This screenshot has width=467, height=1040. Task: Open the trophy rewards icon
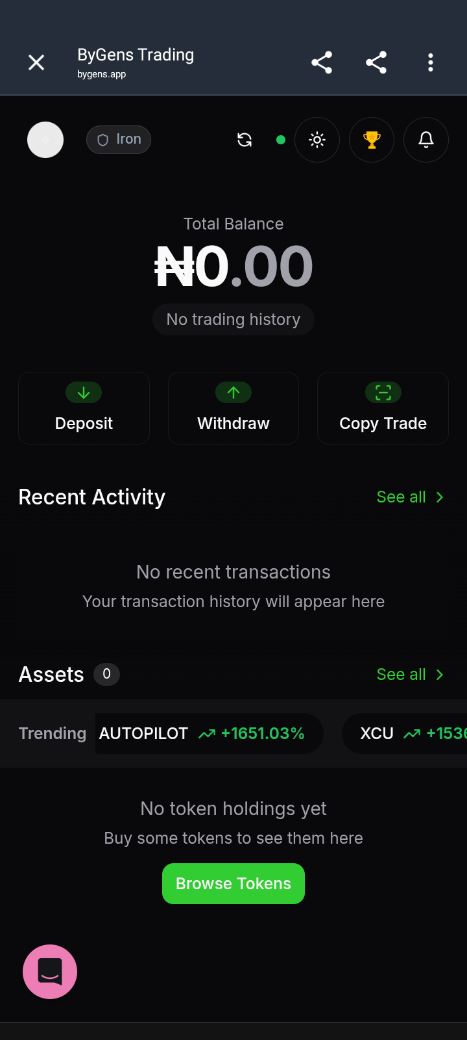click(371, 140)
